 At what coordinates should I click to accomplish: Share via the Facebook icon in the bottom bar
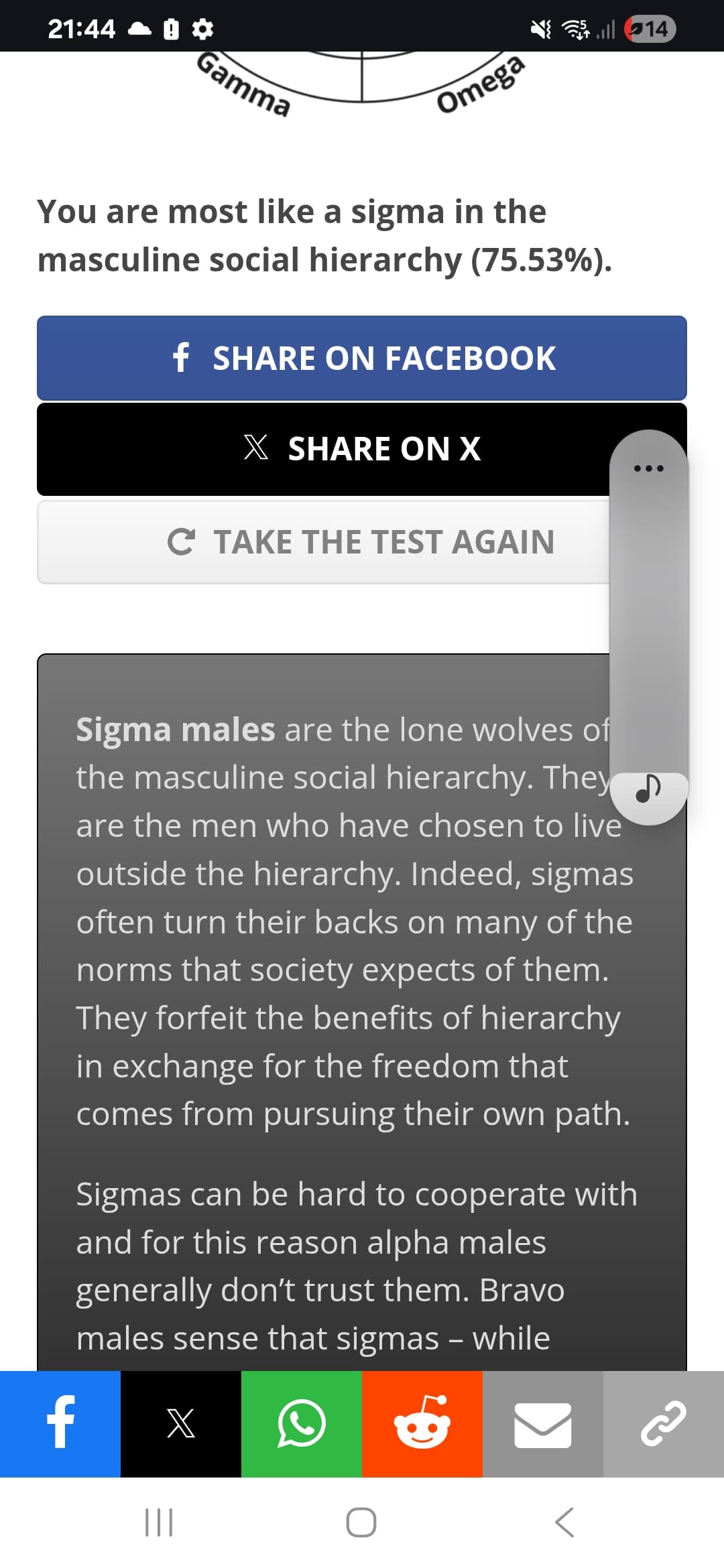tap(60, 1424)
